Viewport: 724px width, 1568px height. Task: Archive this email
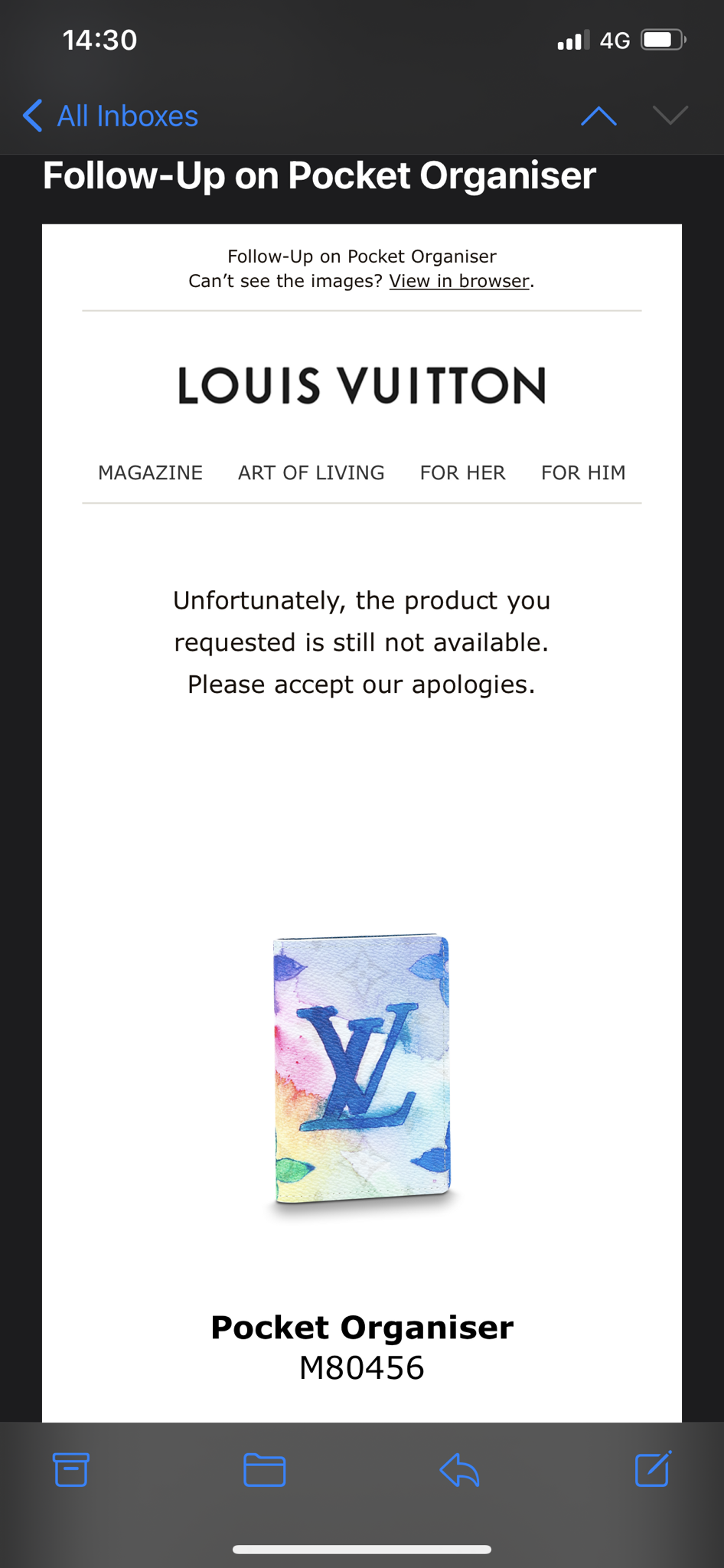point(71,1469)
